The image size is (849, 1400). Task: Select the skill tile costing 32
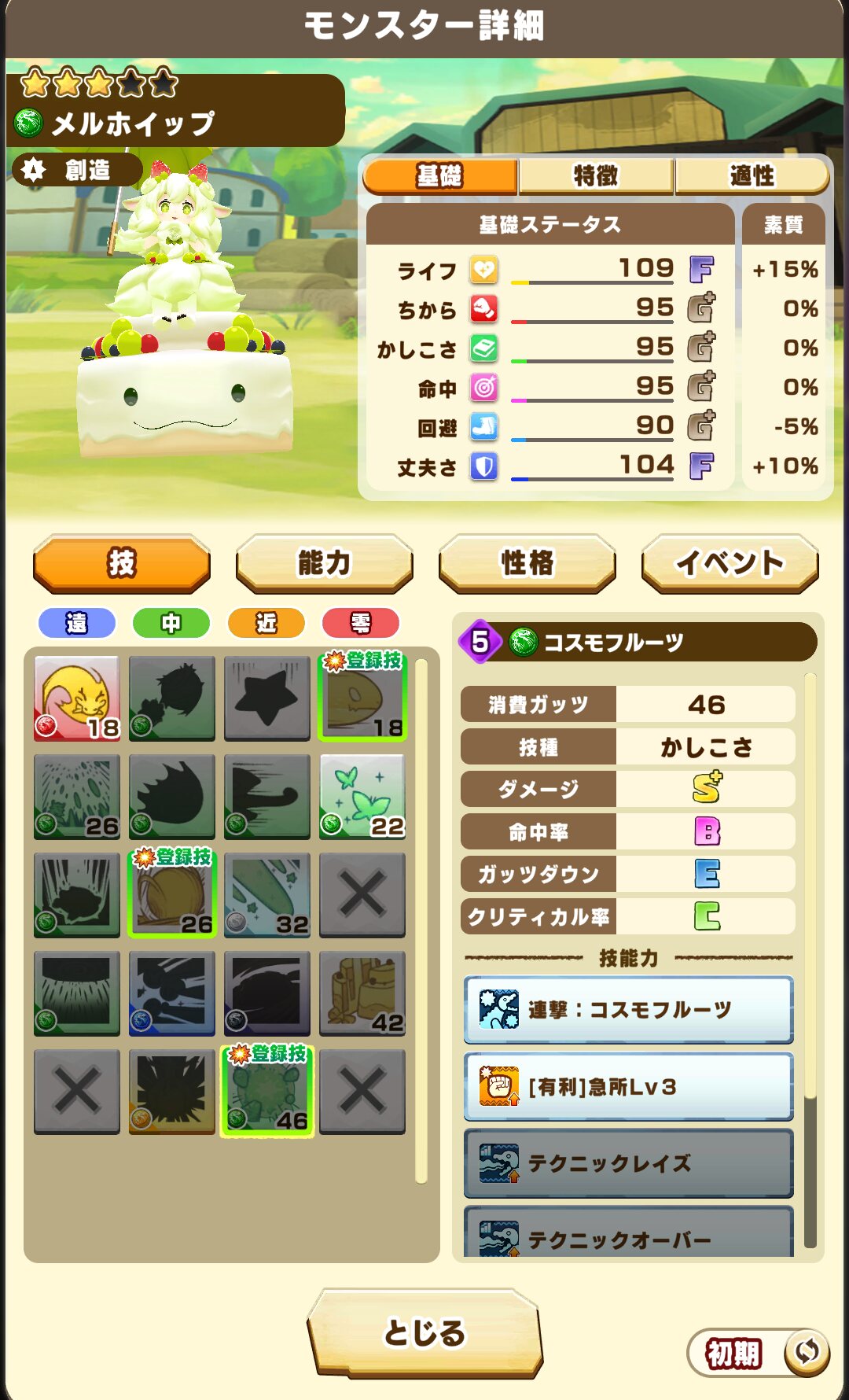[267, 895]
